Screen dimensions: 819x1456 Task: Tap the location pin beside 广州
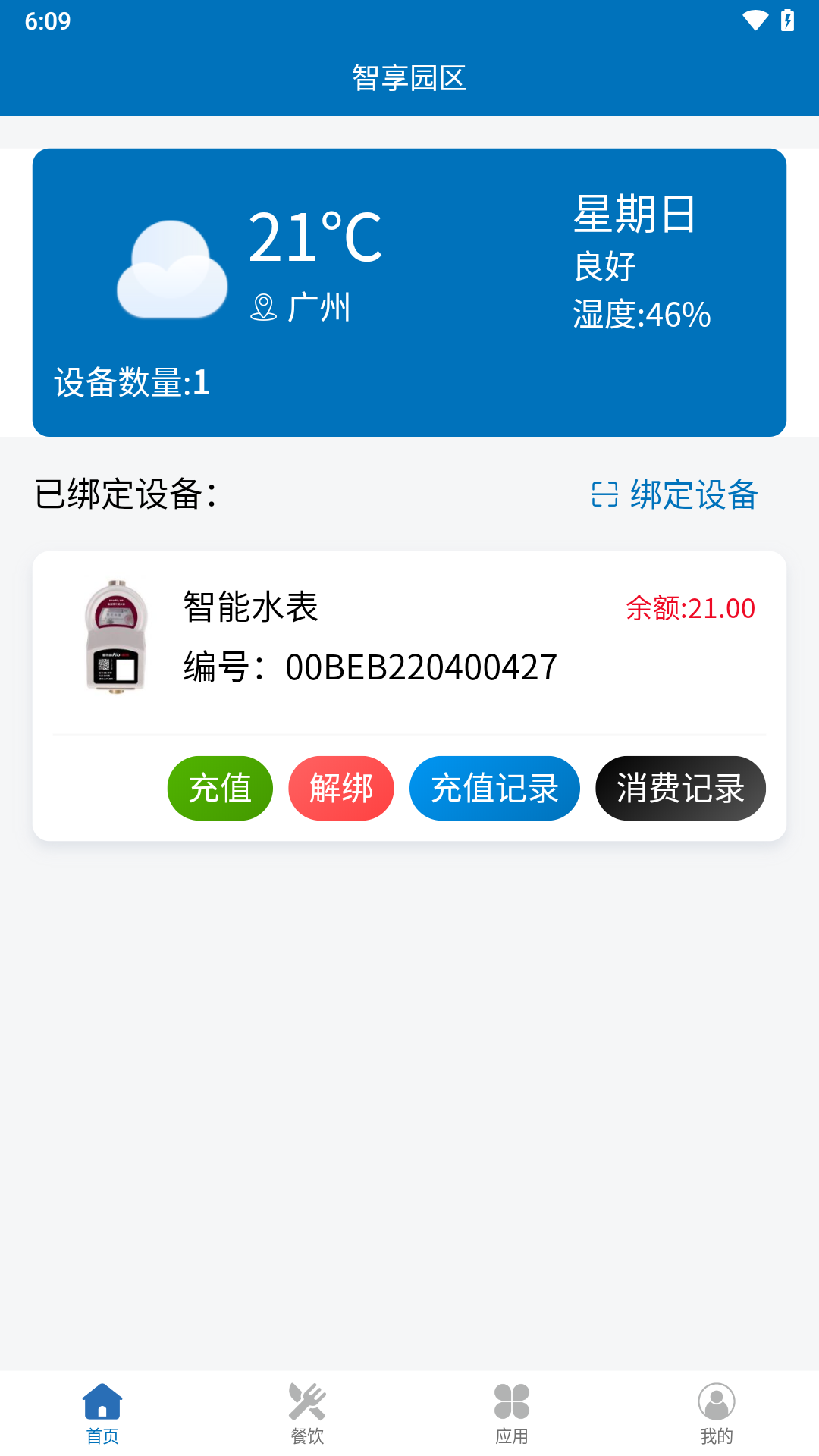[265, 306]
